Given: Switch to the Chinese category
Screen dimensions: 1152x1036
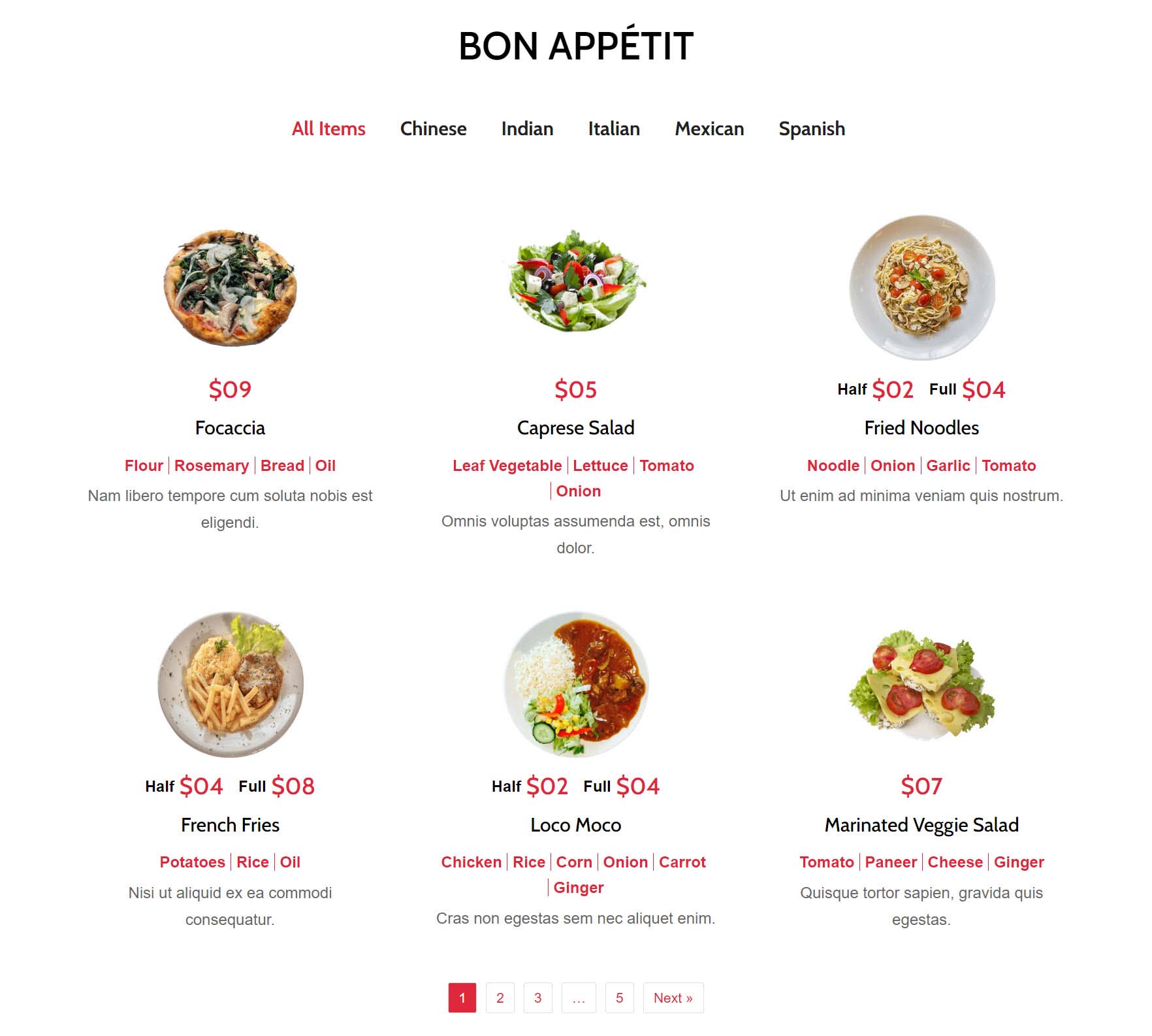Looking at the screenshot, I should [433, 129].
